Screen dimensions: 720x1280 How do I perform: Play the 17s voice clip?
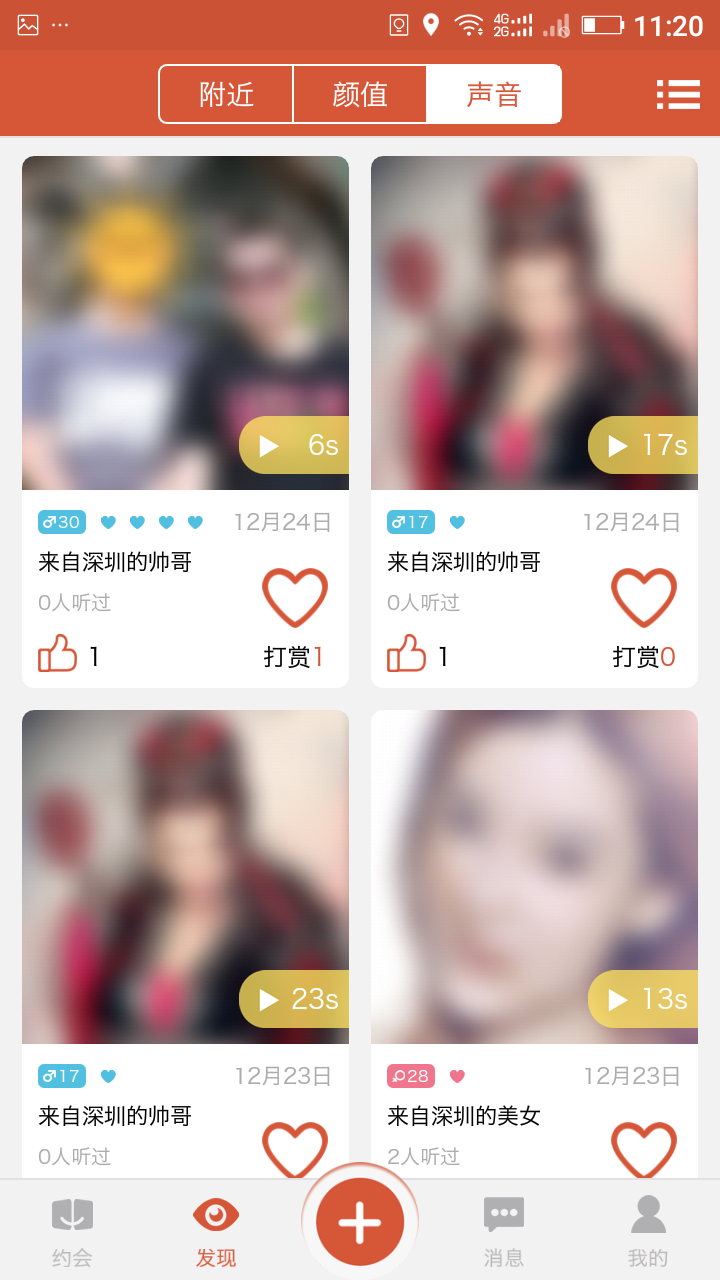coord(643,445)
